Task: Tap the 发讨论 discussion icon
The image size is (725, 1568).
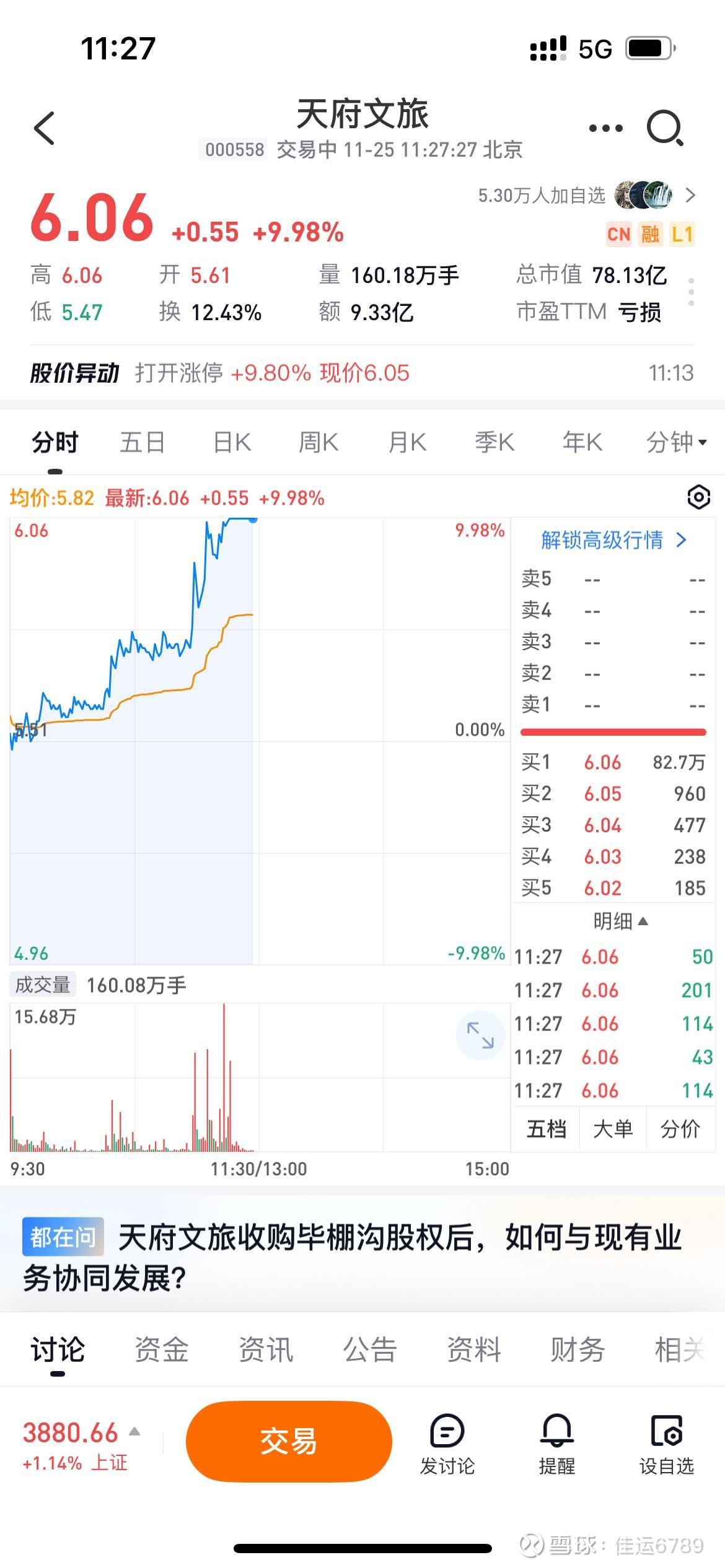Action: [x=447, y=1438]
